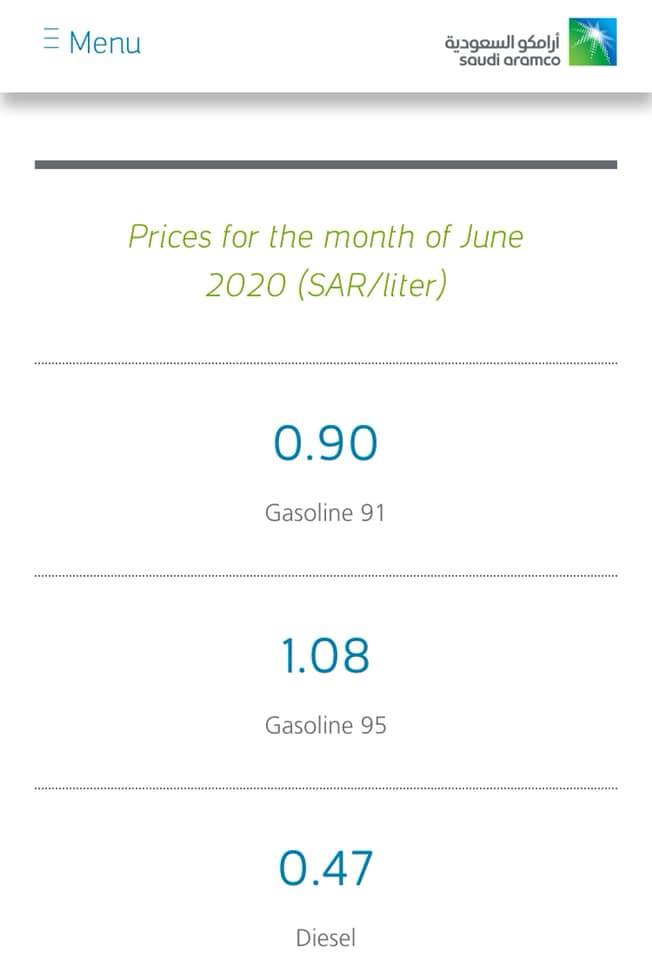Open the Menu drawer
652x960 pixels.
click(92, 42)
